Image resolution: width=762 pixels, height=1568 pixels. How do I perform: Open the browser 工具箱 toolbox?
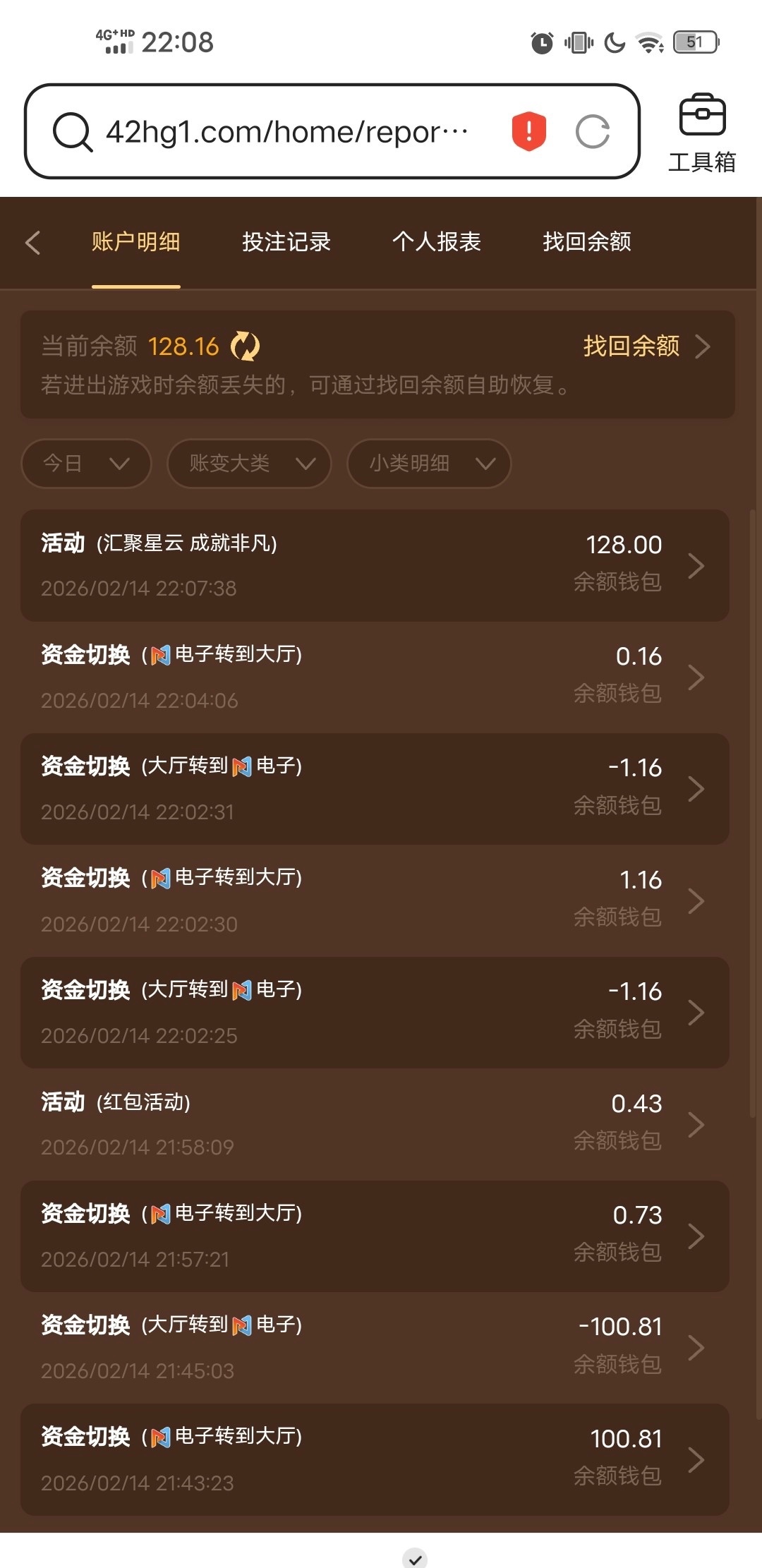click(x=702, y=133)
